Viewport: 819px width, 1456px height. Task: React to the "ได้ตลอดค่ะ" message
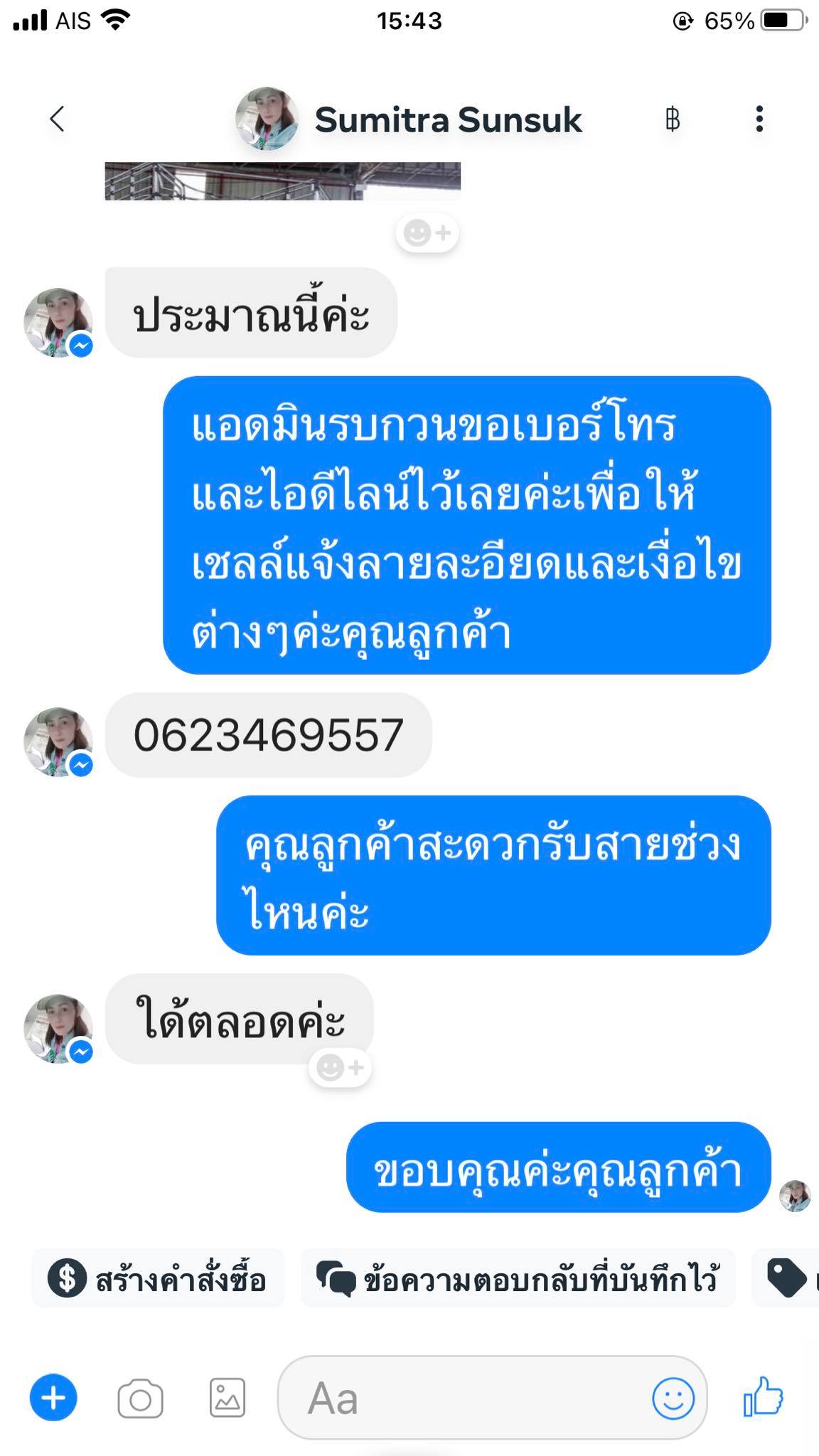(341, 1068)
